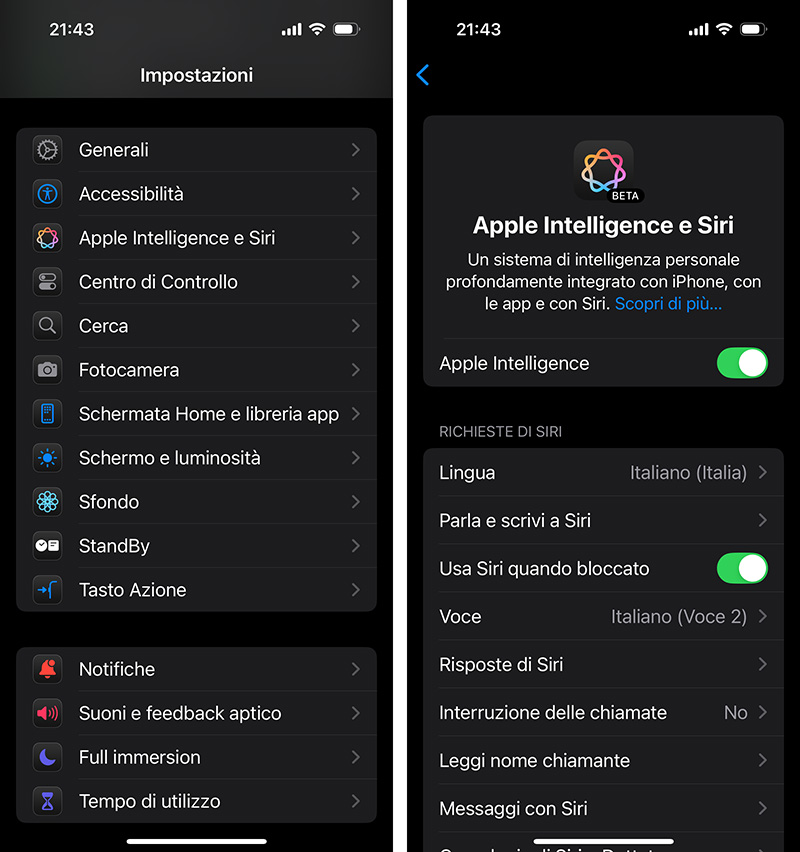Tap the Scopri di più link
Screen dimensions: 800x852
click(x=668, y=304)
